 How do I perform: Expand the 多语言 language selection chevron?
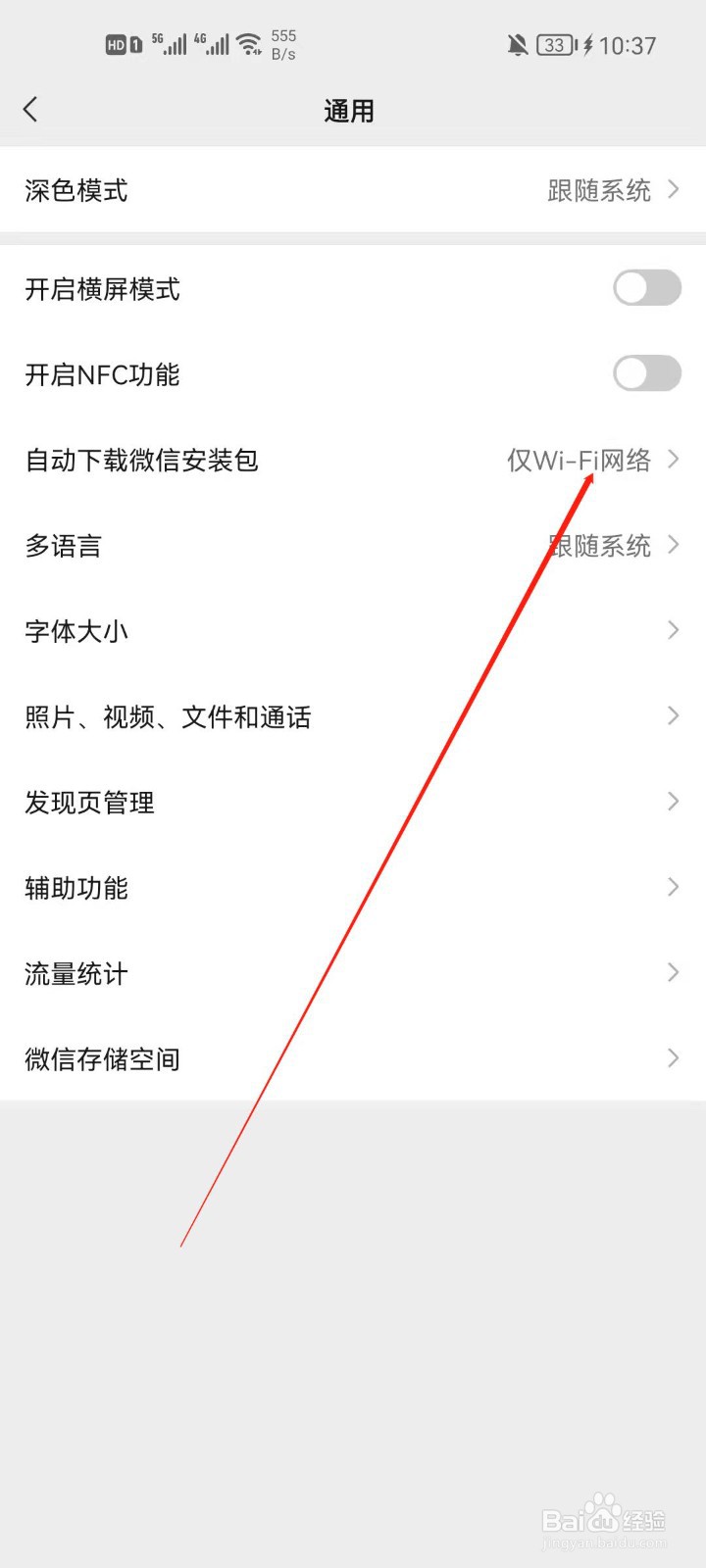pos(673,546)
